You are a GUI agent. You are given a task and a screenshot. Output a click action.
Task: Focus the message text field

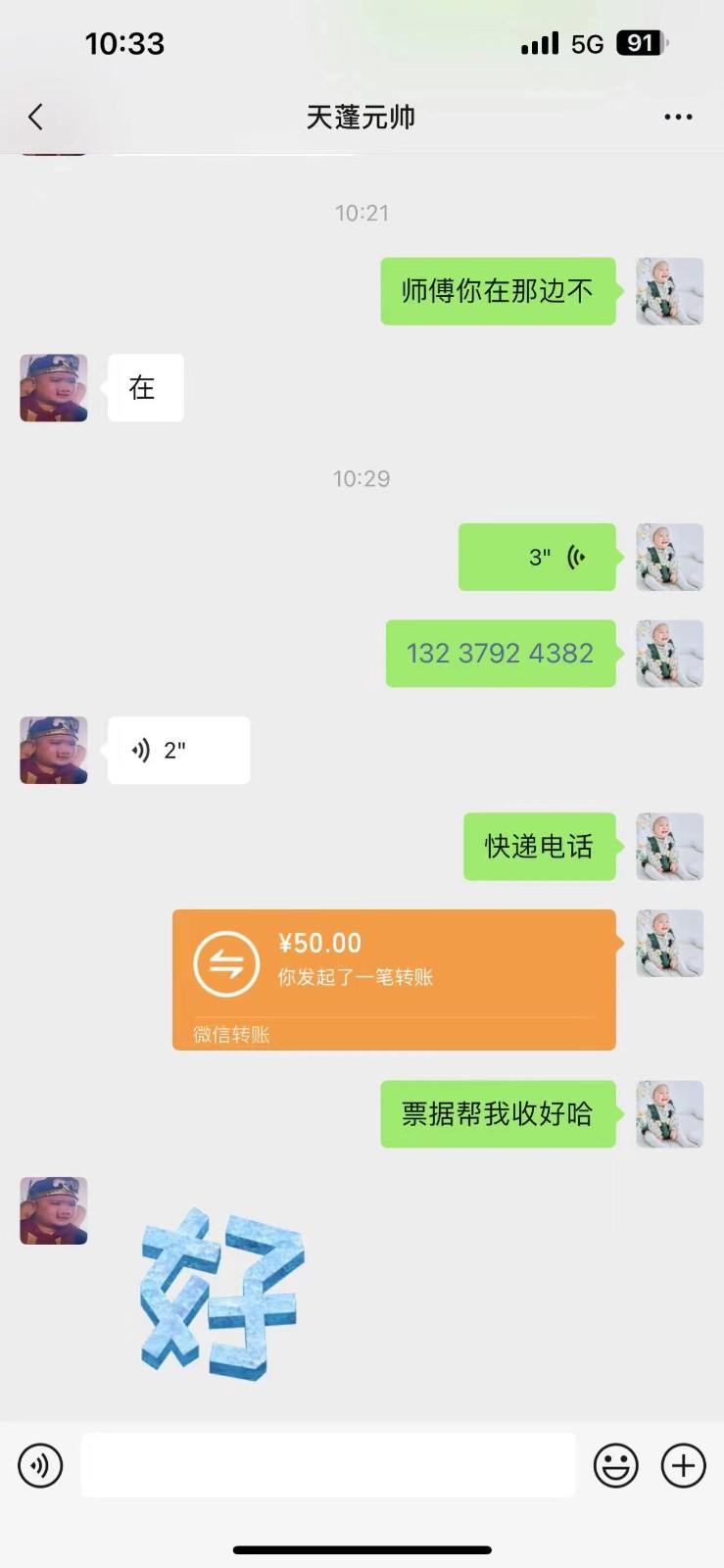[327, 1466]
